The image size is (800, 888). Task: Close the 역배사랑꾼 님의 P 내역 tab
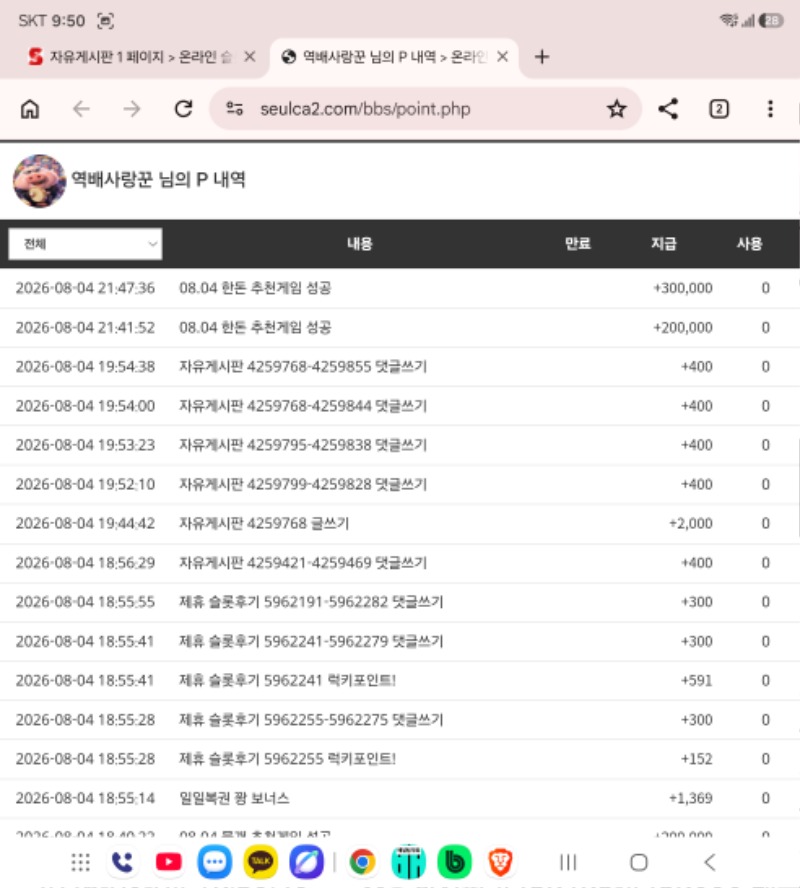[x=502, y=57]
